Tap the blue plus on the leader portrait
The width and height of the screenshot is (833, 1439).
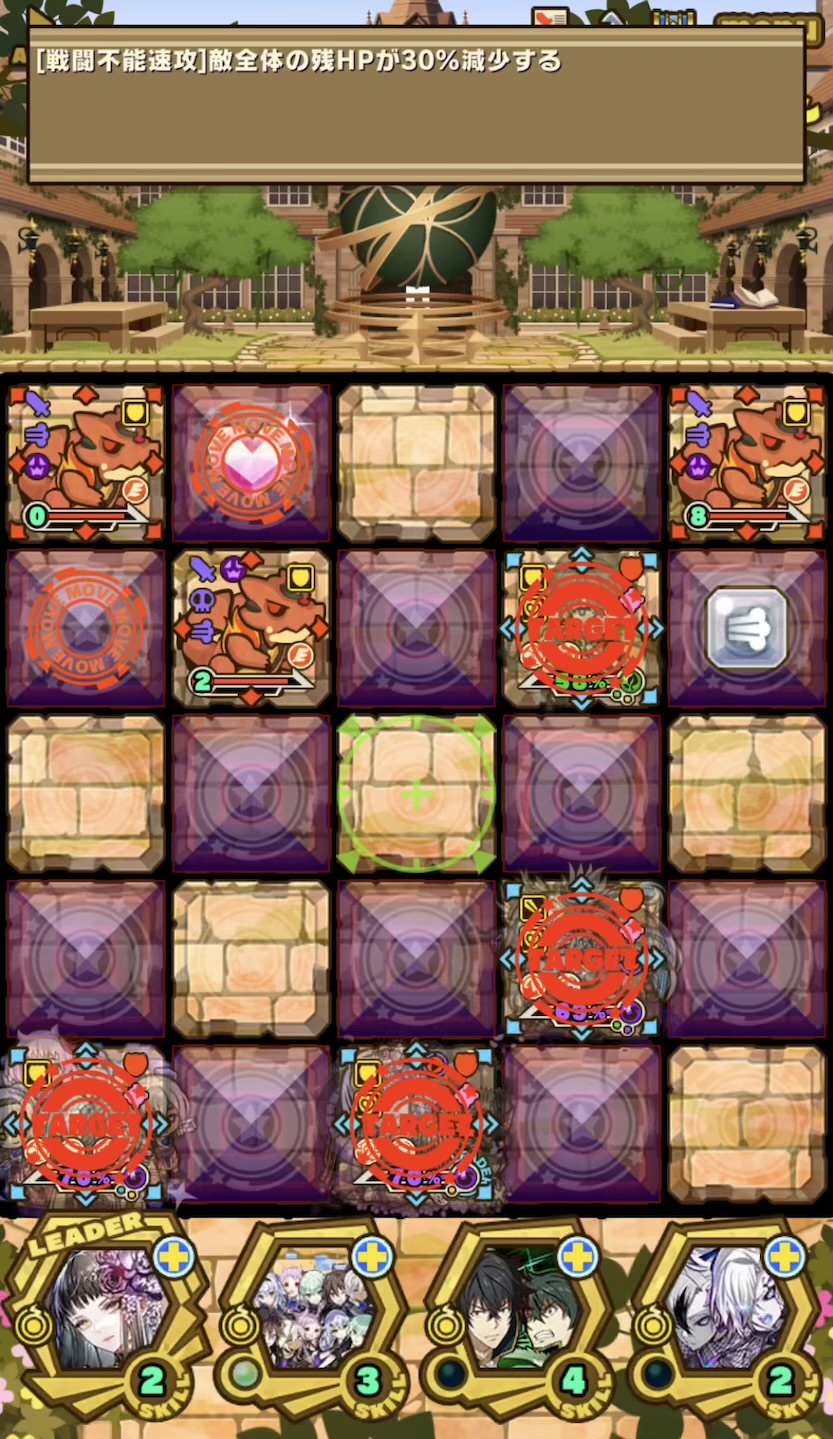174,1256
